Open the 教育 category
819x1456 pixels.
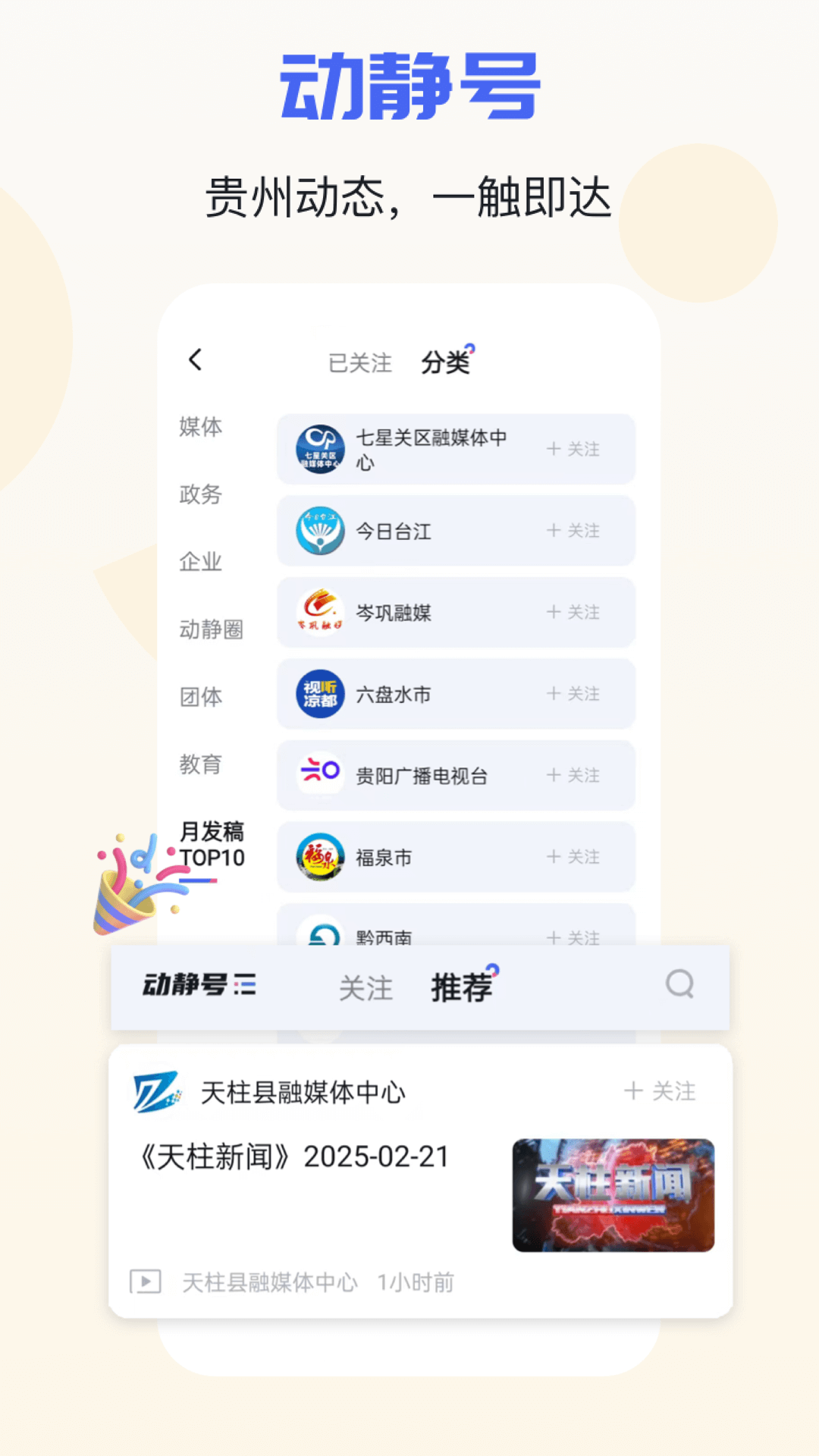coord(200,767)
